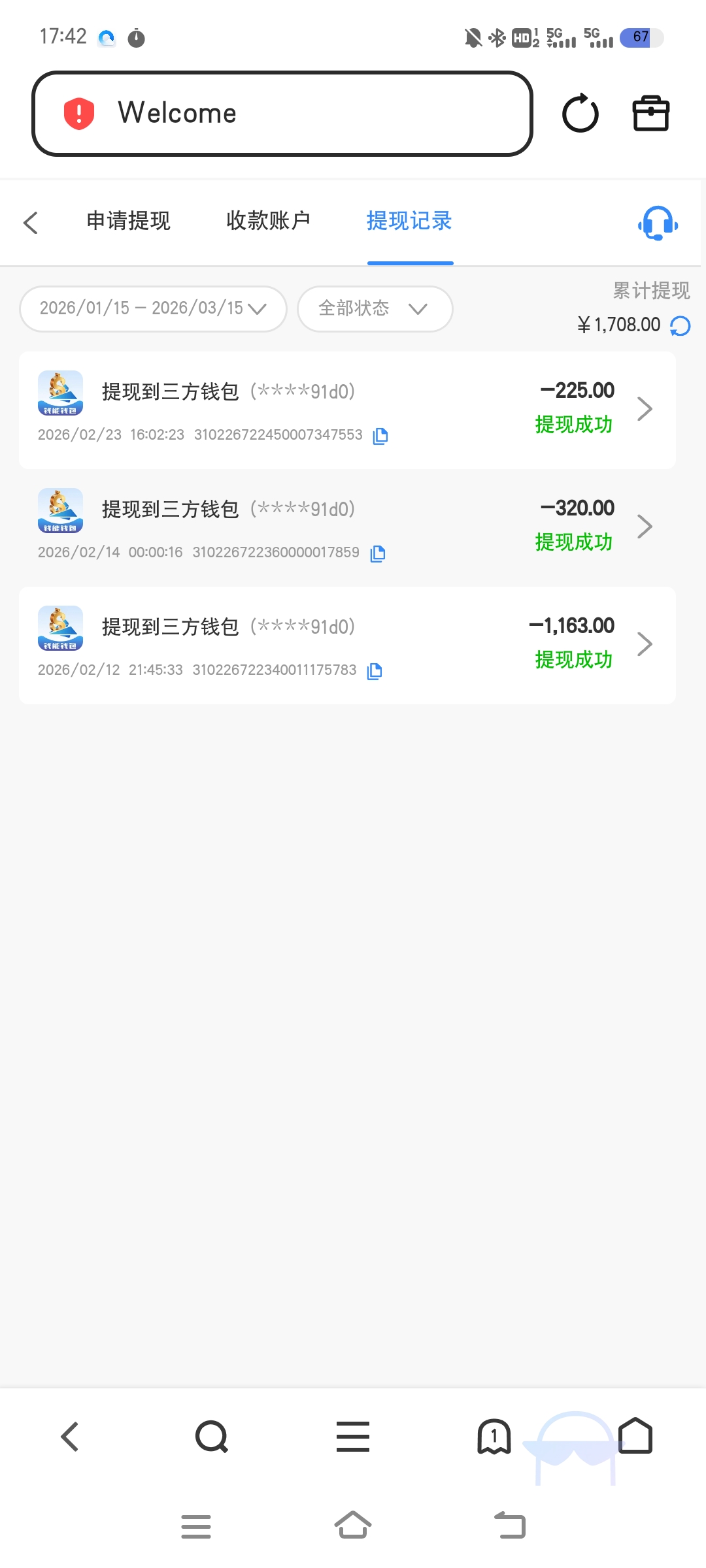Switch to the 收款账户 tab
This screenshot has height=1568, width=706.
[x=269, y=222]
